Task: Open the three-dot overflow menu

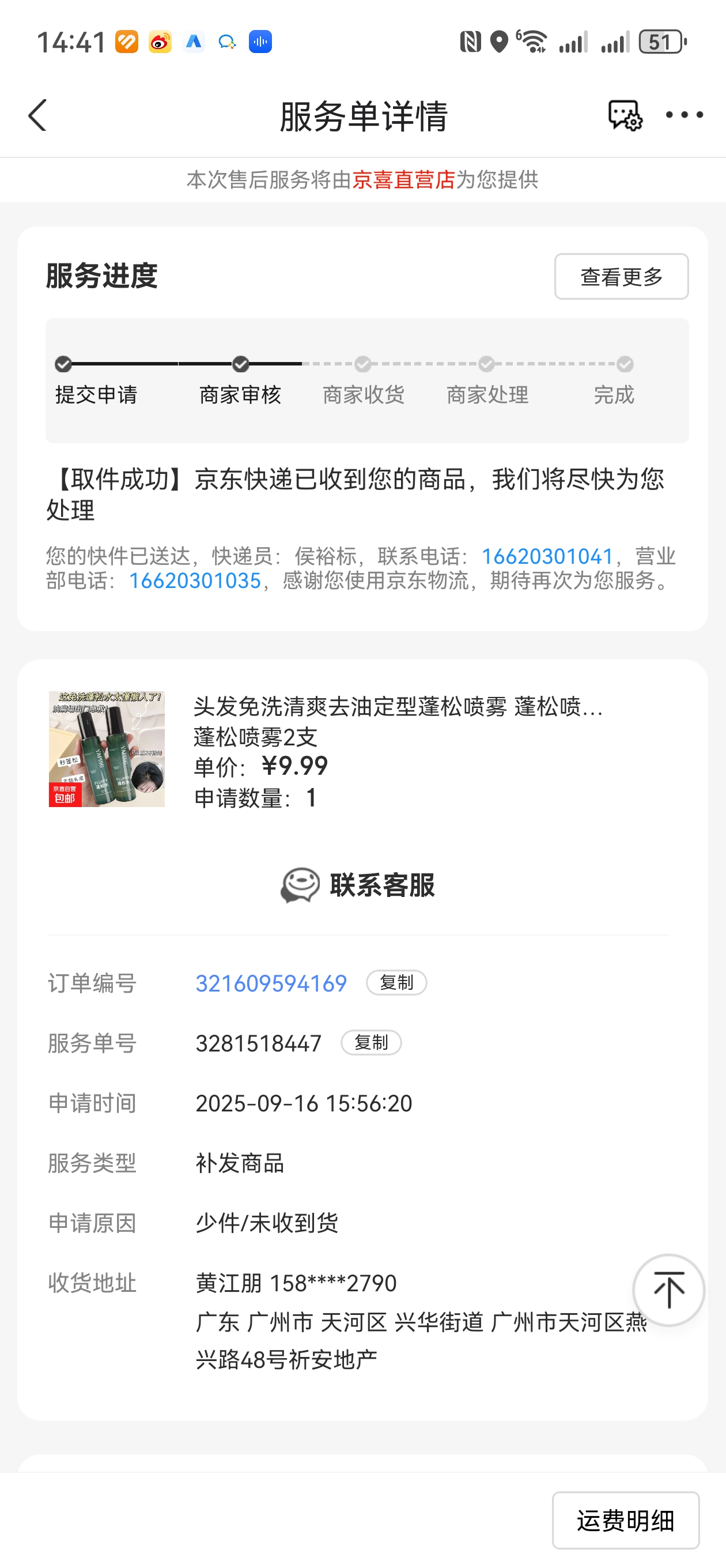Action: [684, 115]
